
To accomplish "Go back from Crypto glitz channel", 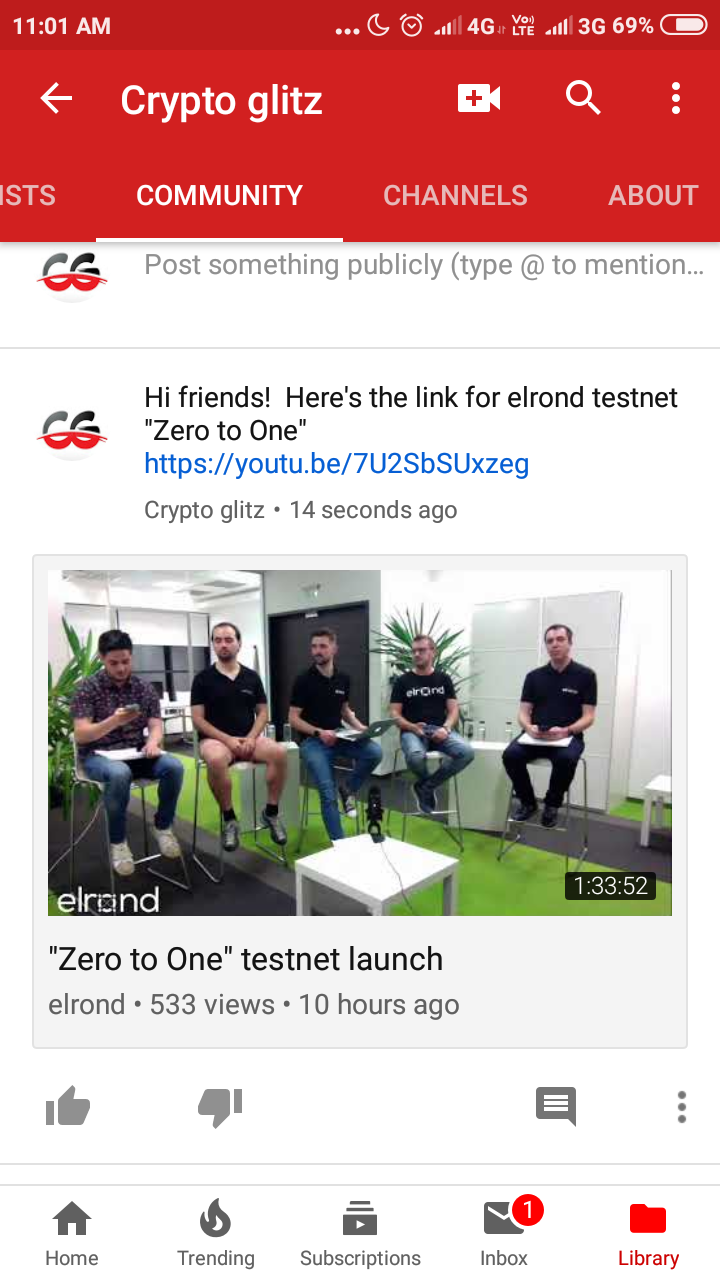I will [x=56, y=99].
